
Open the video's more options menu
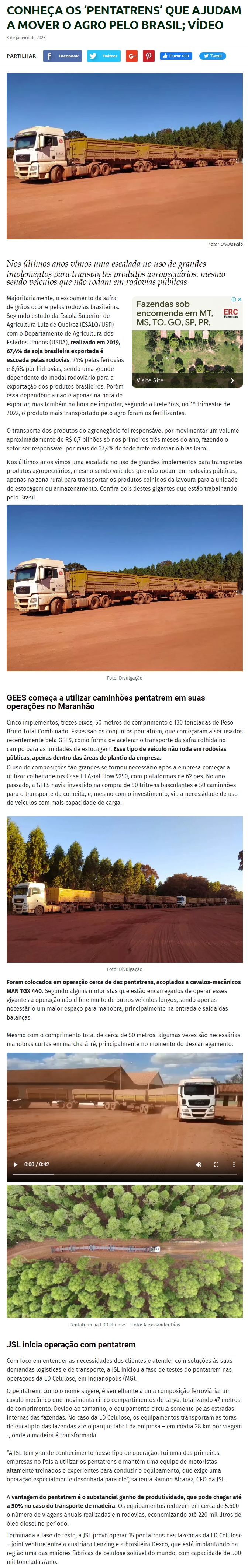(x=233, y=1164)
